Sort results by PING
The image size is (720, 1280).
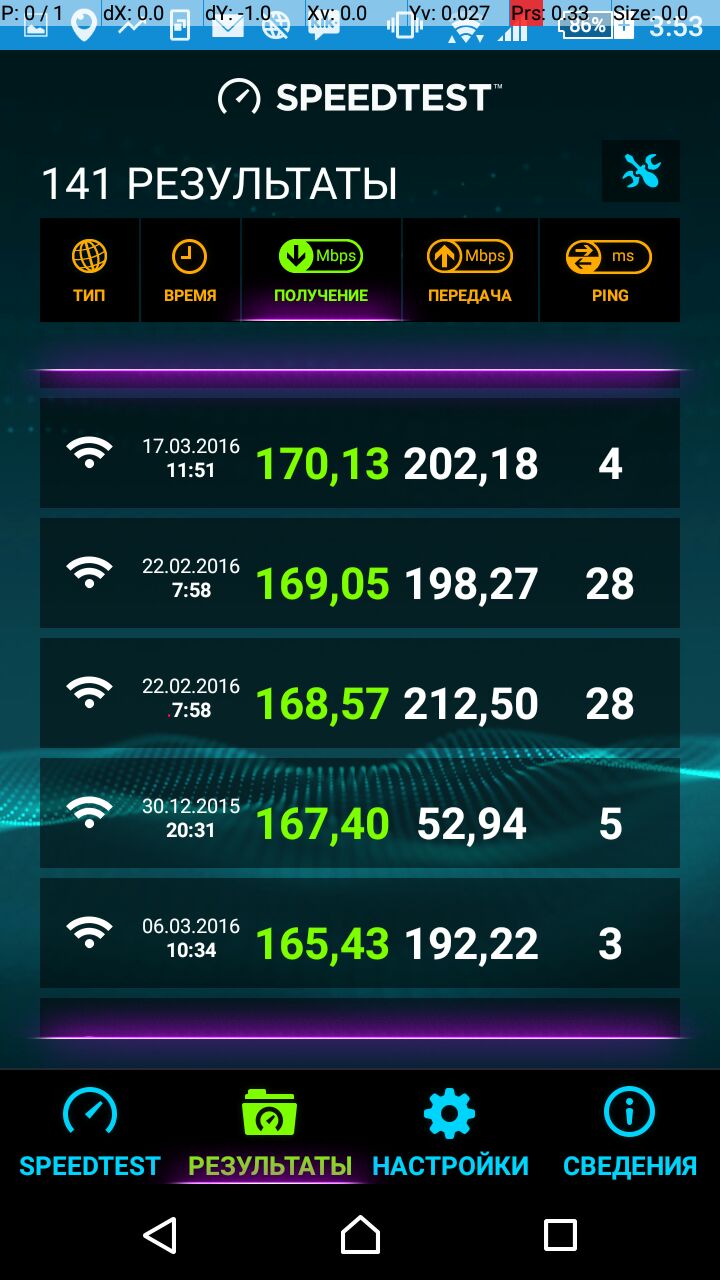click(x=609, y=271)
